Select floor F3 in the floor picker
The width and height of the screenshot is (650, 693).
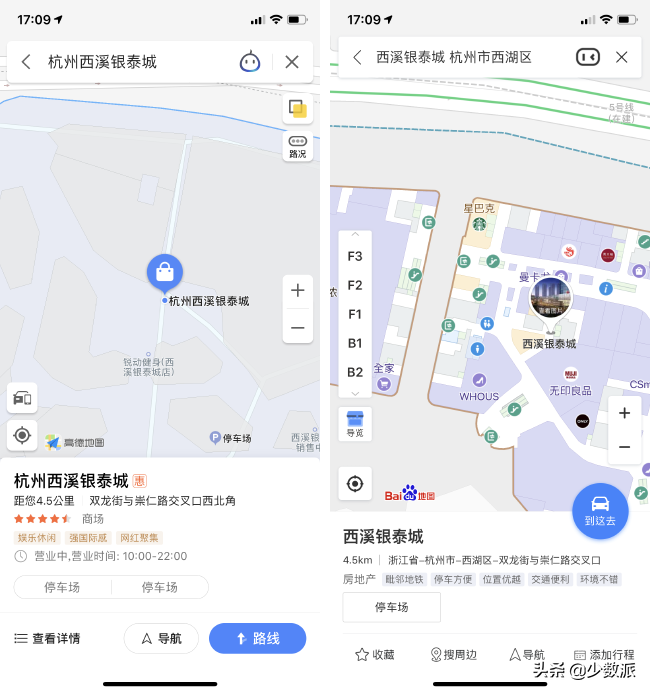pos(355,256)
